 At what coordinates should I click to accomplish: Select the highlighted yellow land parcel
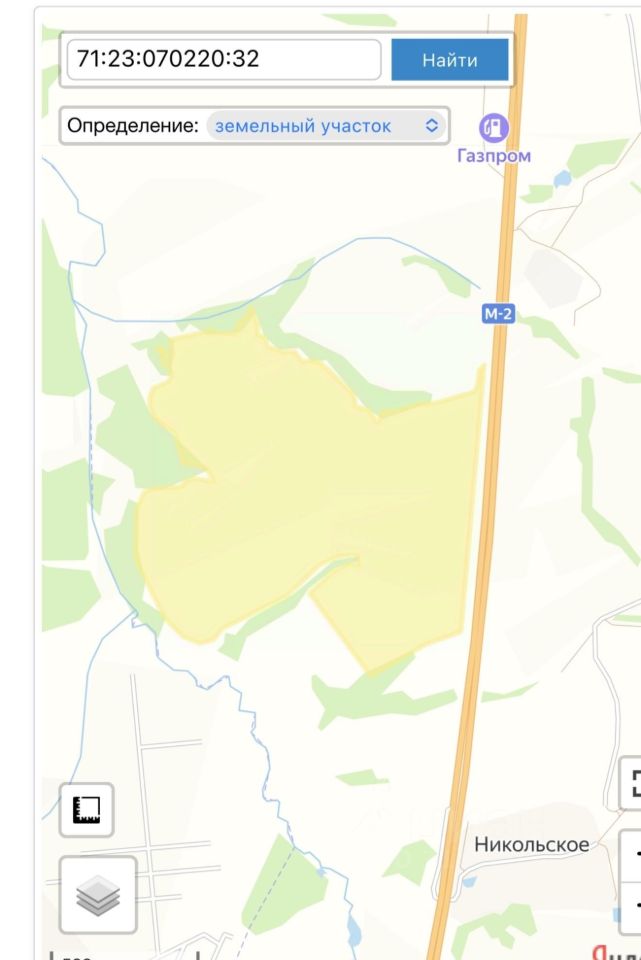tap(300, 500)
